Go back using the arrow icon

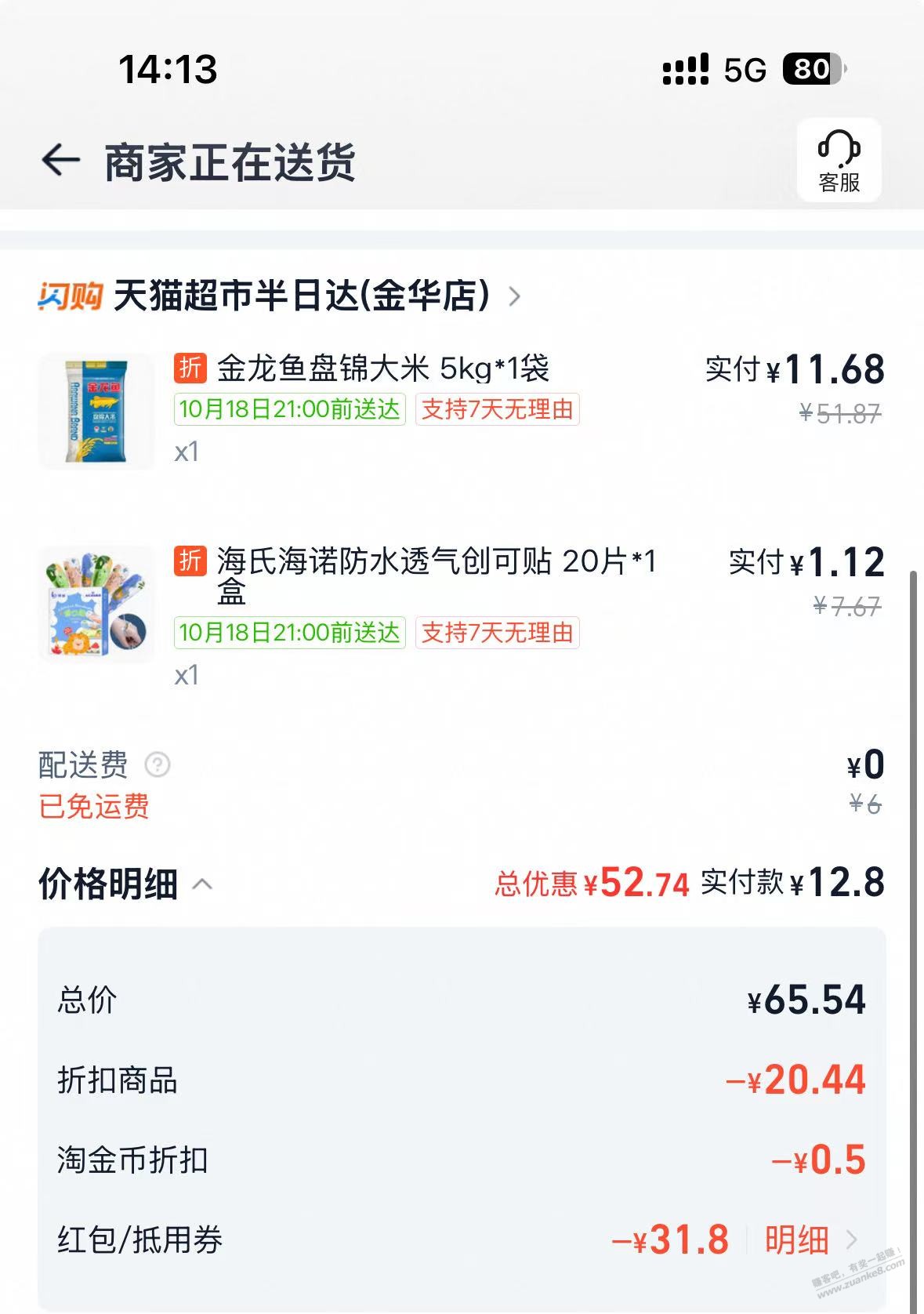click(61, 161)
